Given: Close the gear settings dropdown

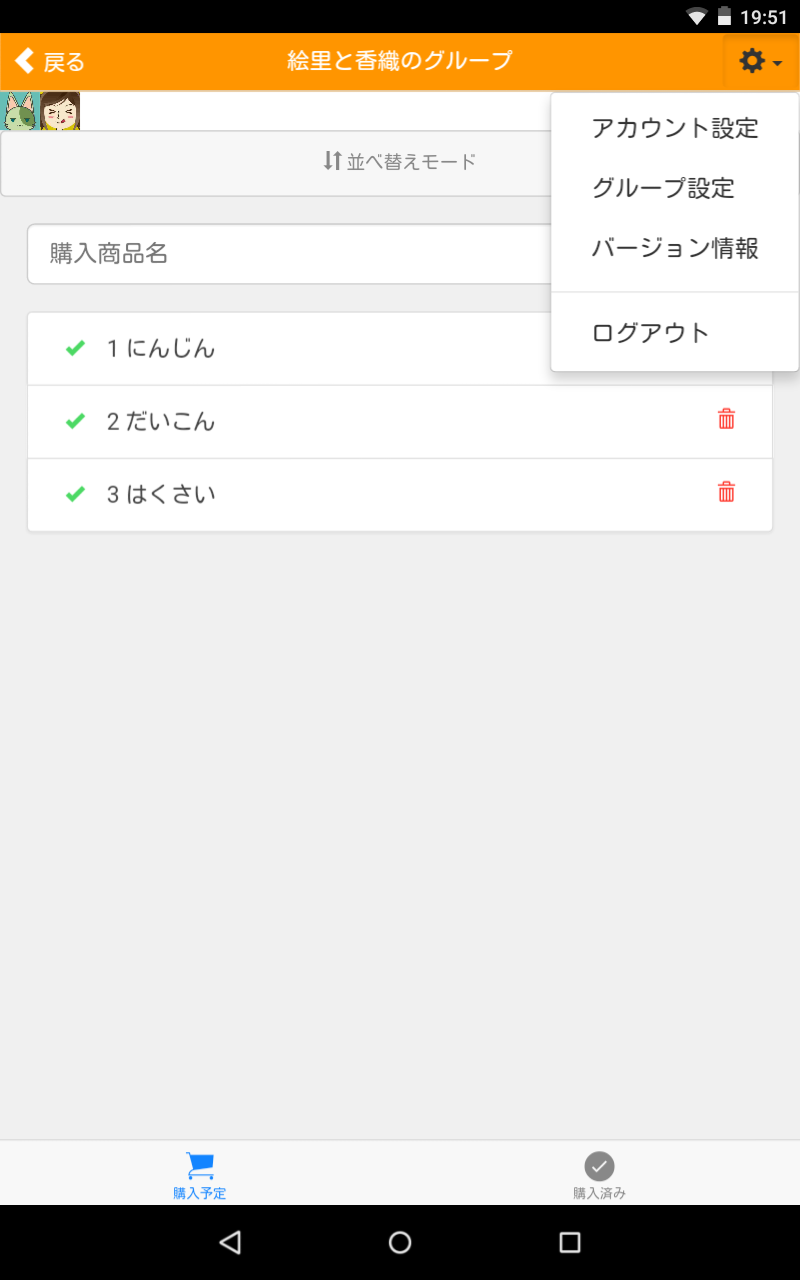Looking at the screenshot, I should pyautogui.click(x=760, y=62).
